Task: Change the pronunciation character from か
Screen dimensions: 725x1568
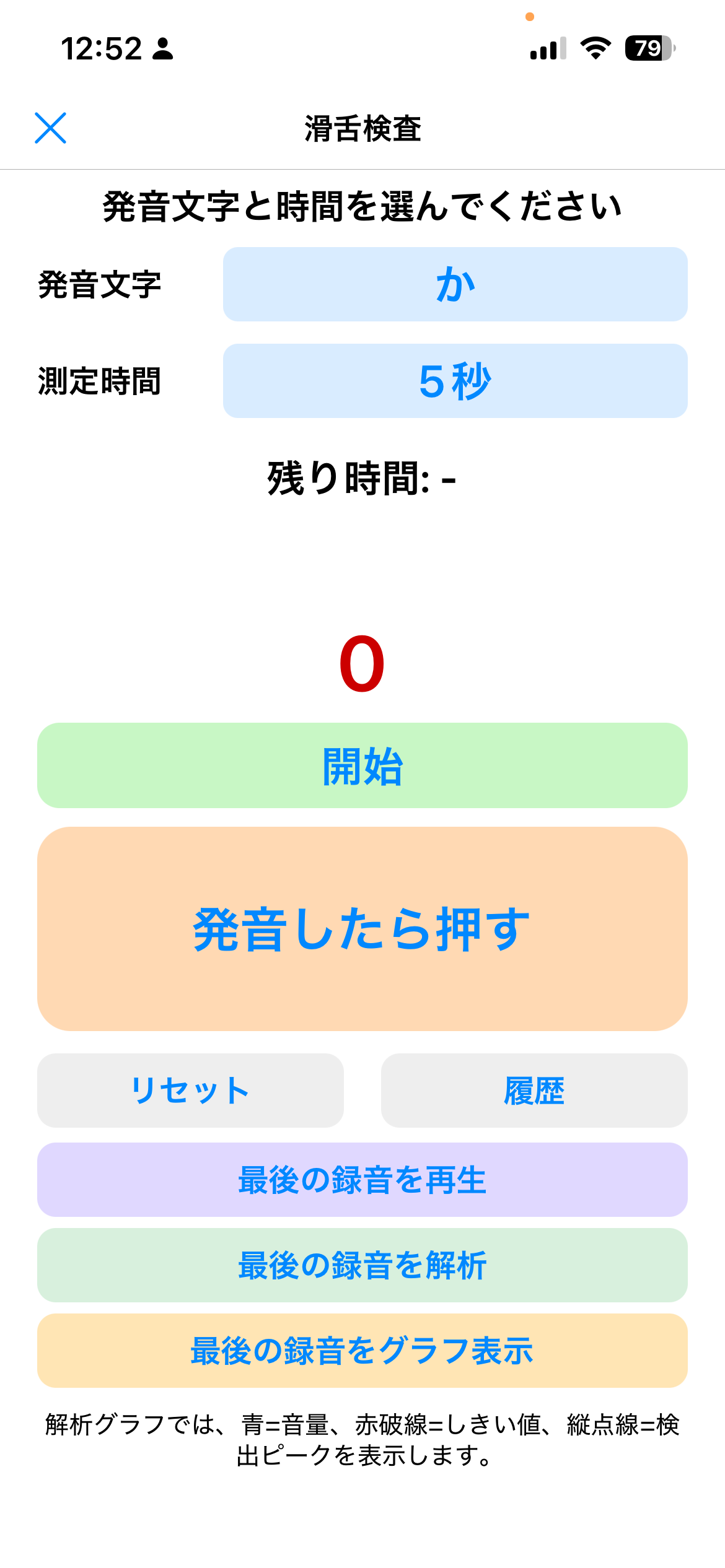Action: tap(455, 284)
